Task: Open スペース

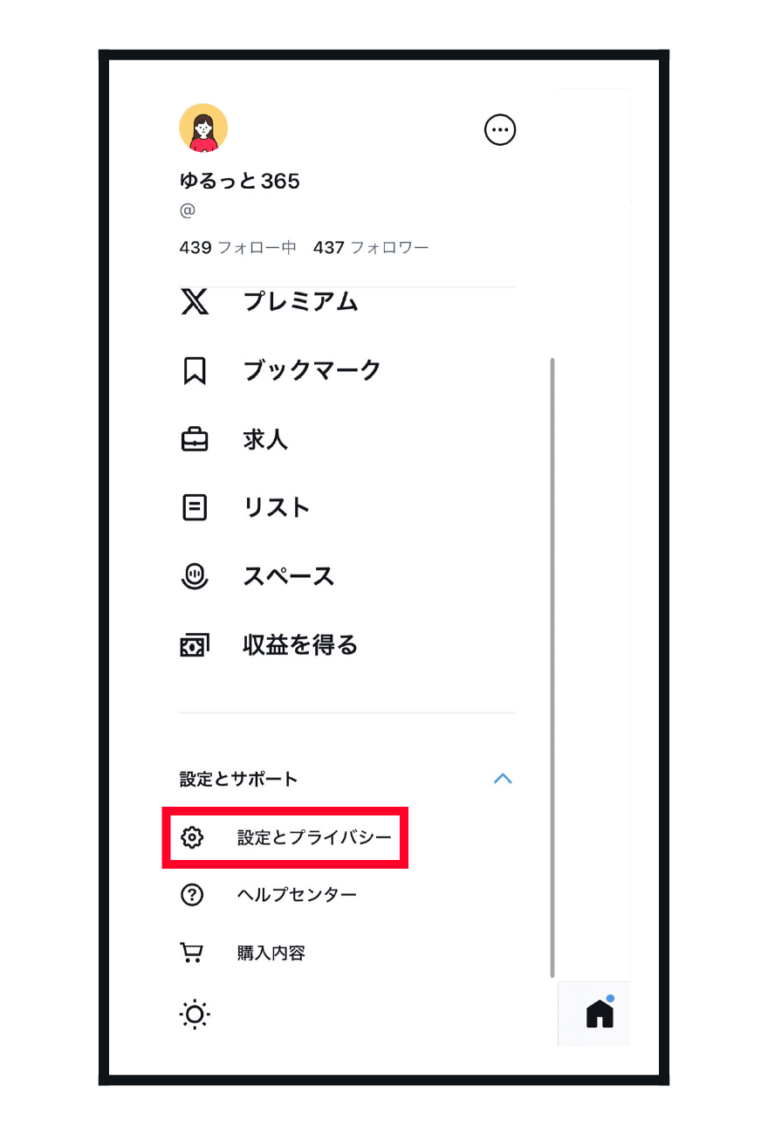Action: (x=288, y=577)
